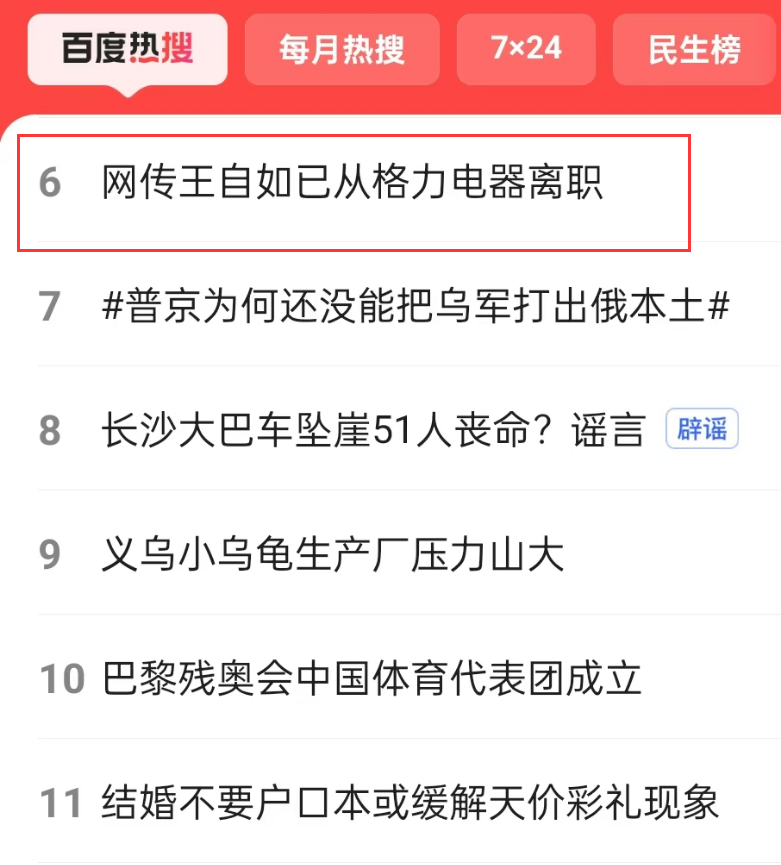
Task: Open the 长沙大巴车坠崖51人丧命 rumor item
Action: [x=373, y=431]
